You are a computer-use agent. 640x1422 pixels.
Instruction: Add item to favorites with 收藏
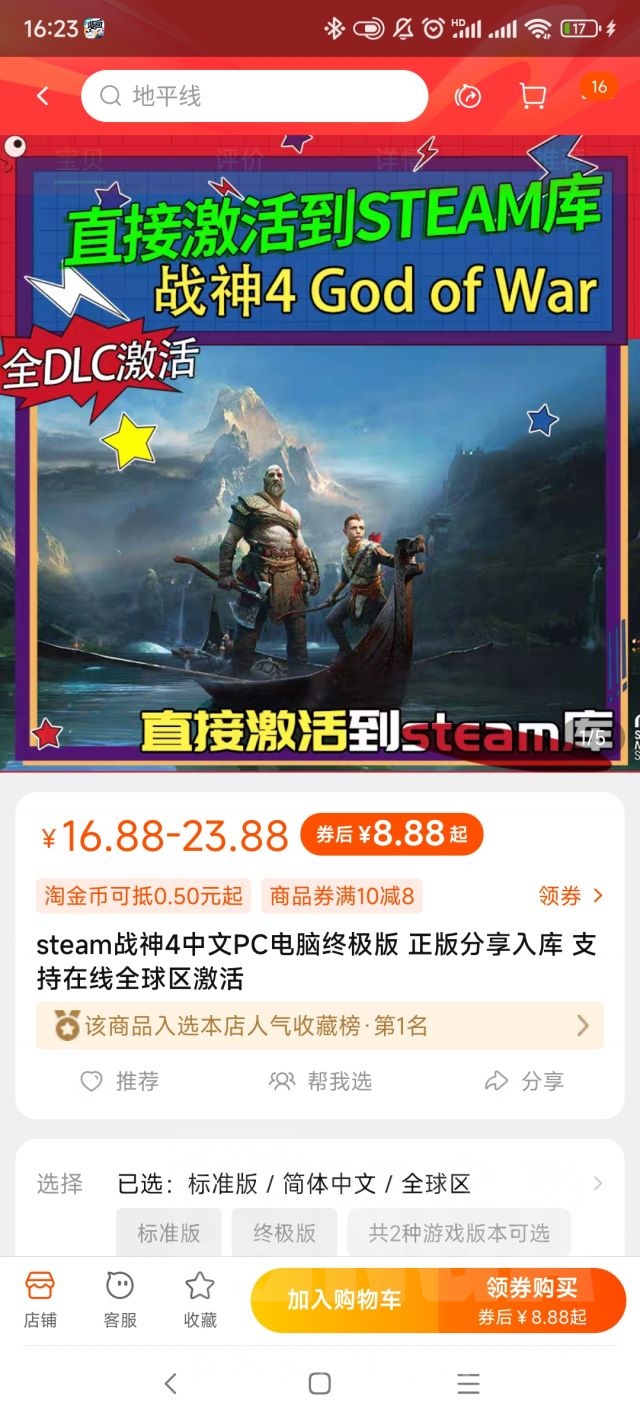click(x=200, y=1300)
